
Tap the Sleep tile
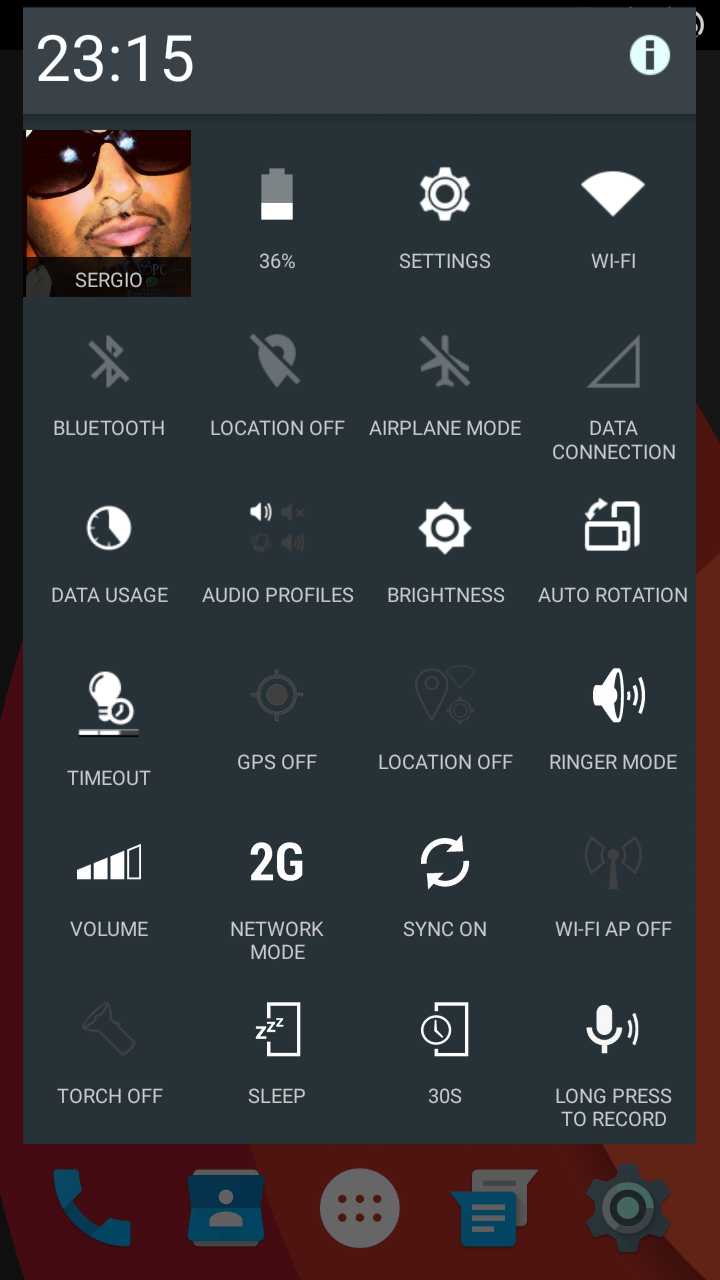click(277, 1049)
